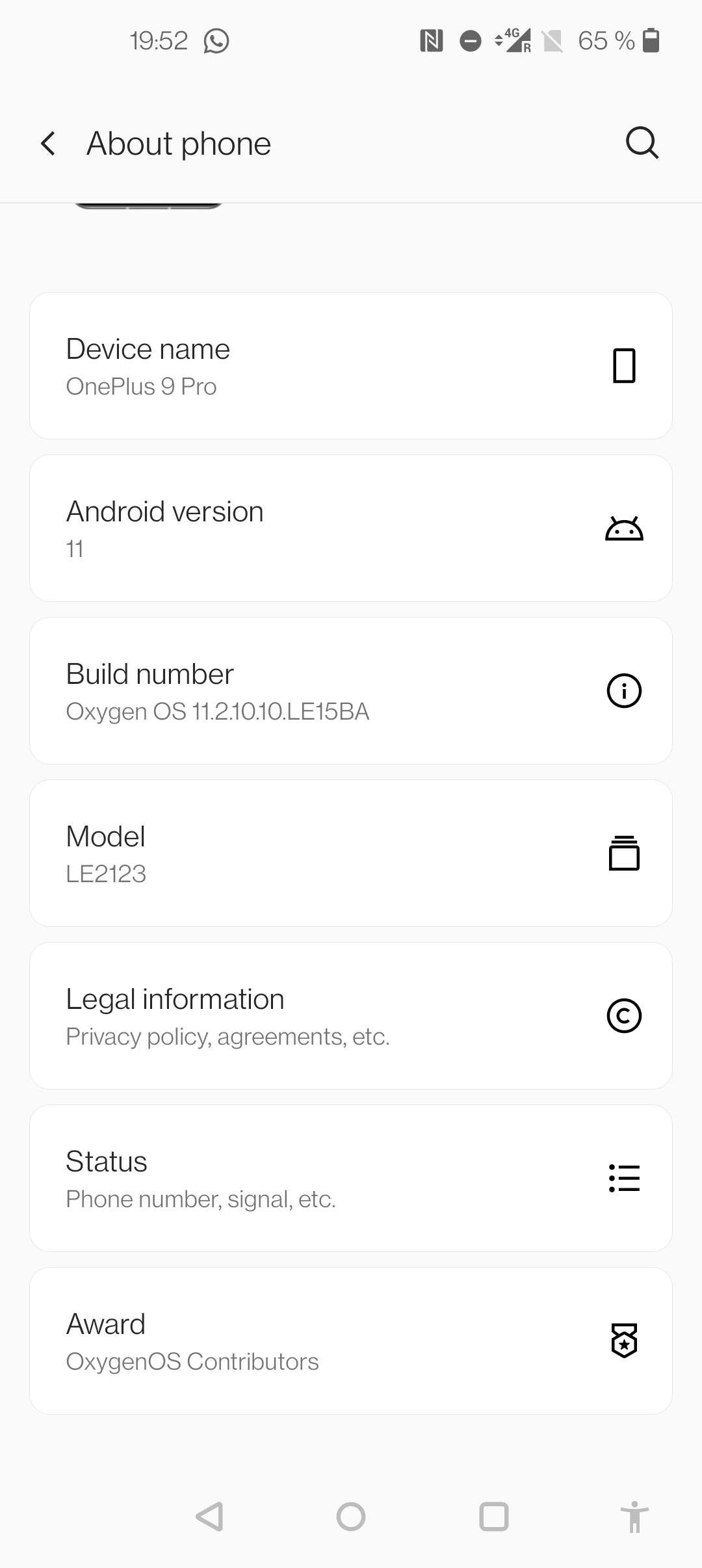Tap the NFC indicator in the status bar
702x1568 pixels.
[432, 40]
